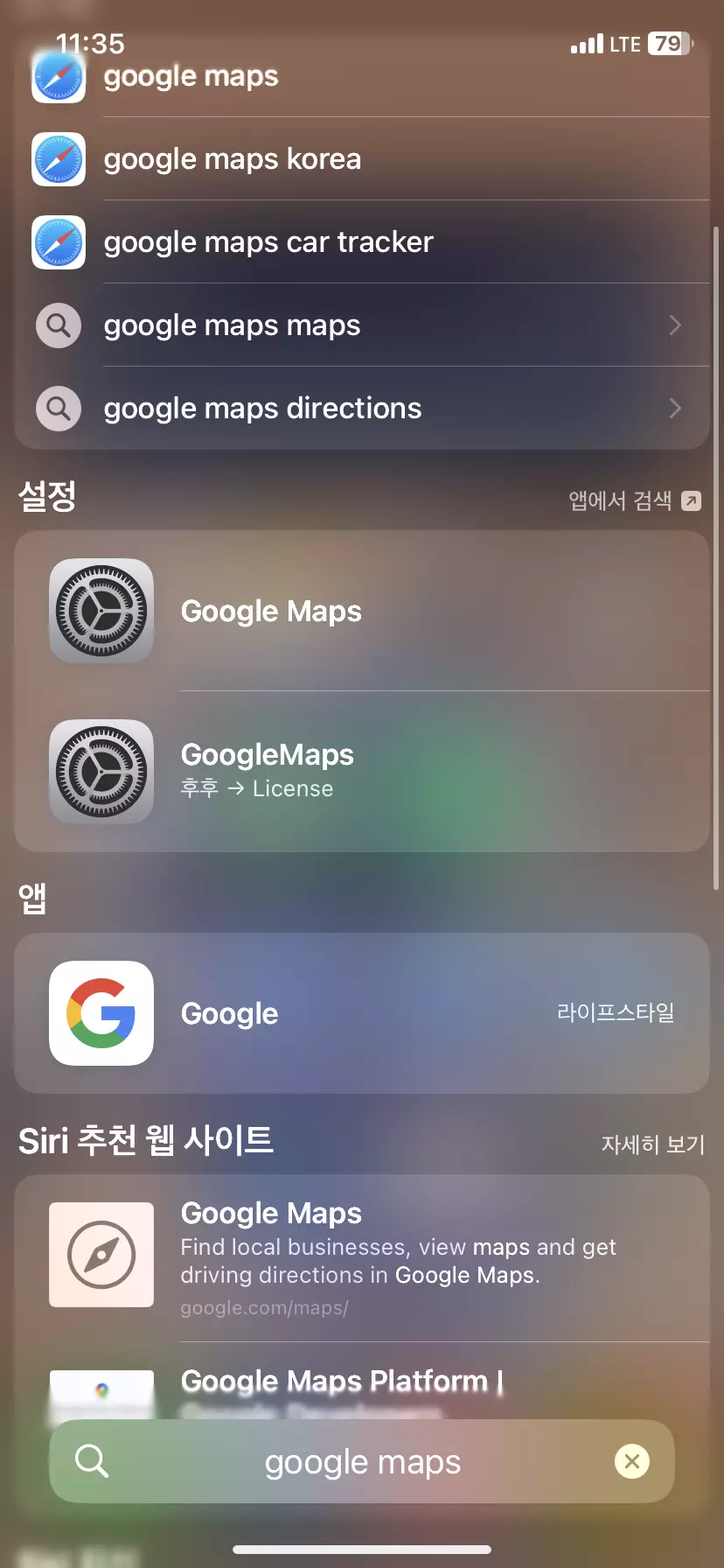Tap the search icon beside "google maps directions"

pos(58,408)
